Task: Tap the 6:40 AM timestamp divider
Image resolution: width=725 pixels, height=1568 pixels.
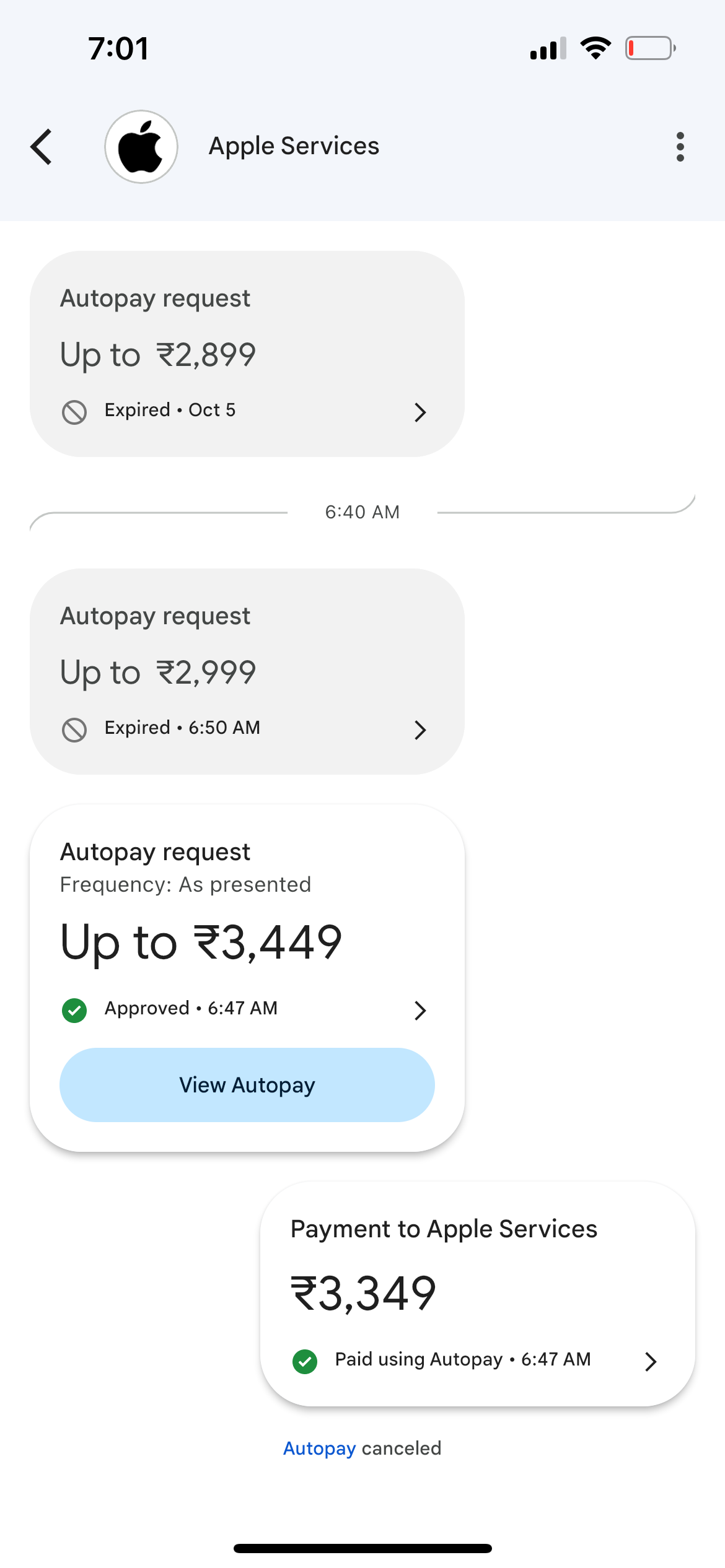Action: point(362,511)
